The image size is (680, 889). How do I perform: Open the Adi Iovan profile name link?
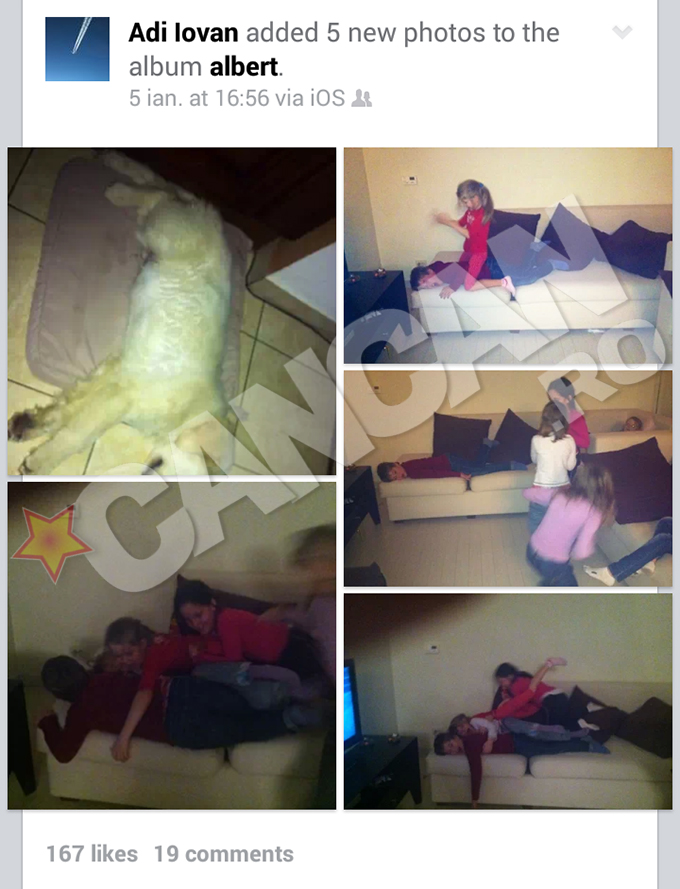point(183,33)
